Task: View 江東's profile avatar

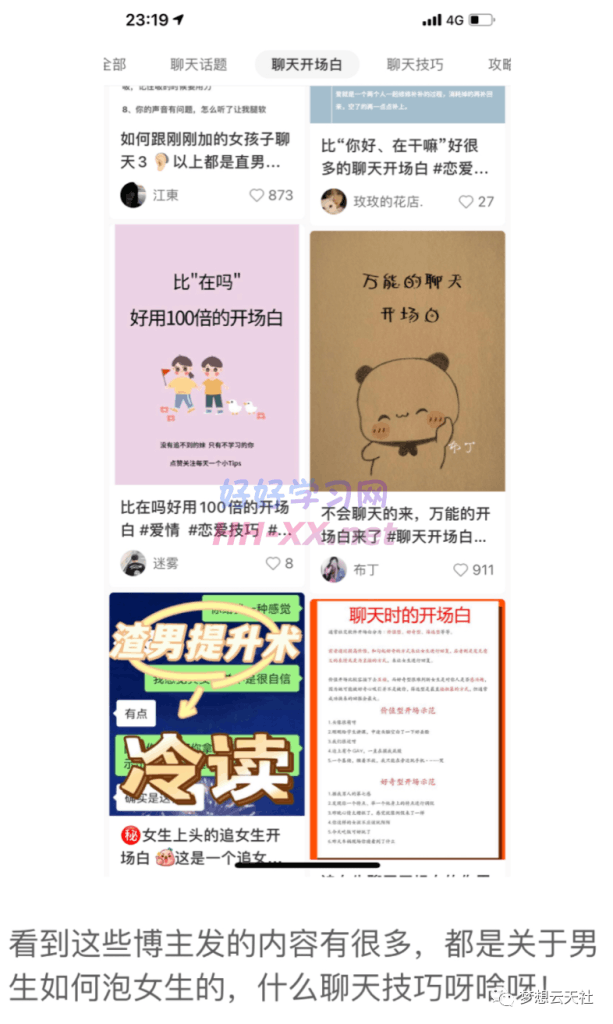Action: (x=133, y=195)
